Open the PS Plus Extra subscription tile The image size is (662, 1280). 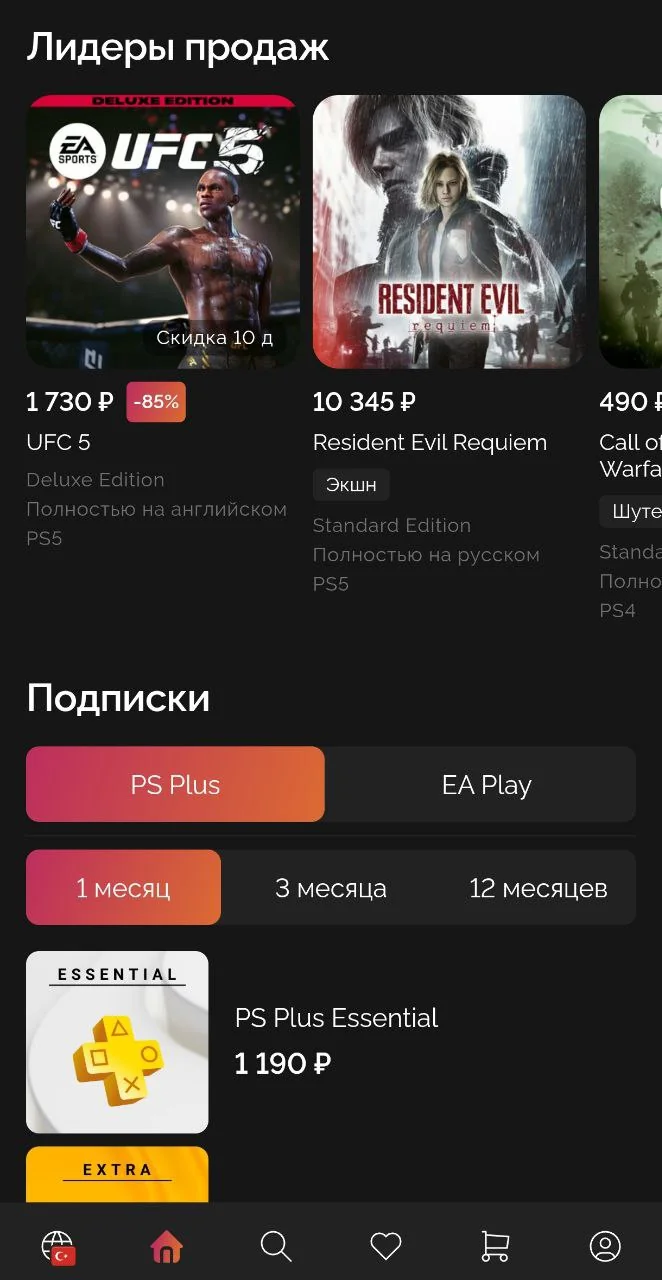pyautogui.click(x=117, y=1174)
